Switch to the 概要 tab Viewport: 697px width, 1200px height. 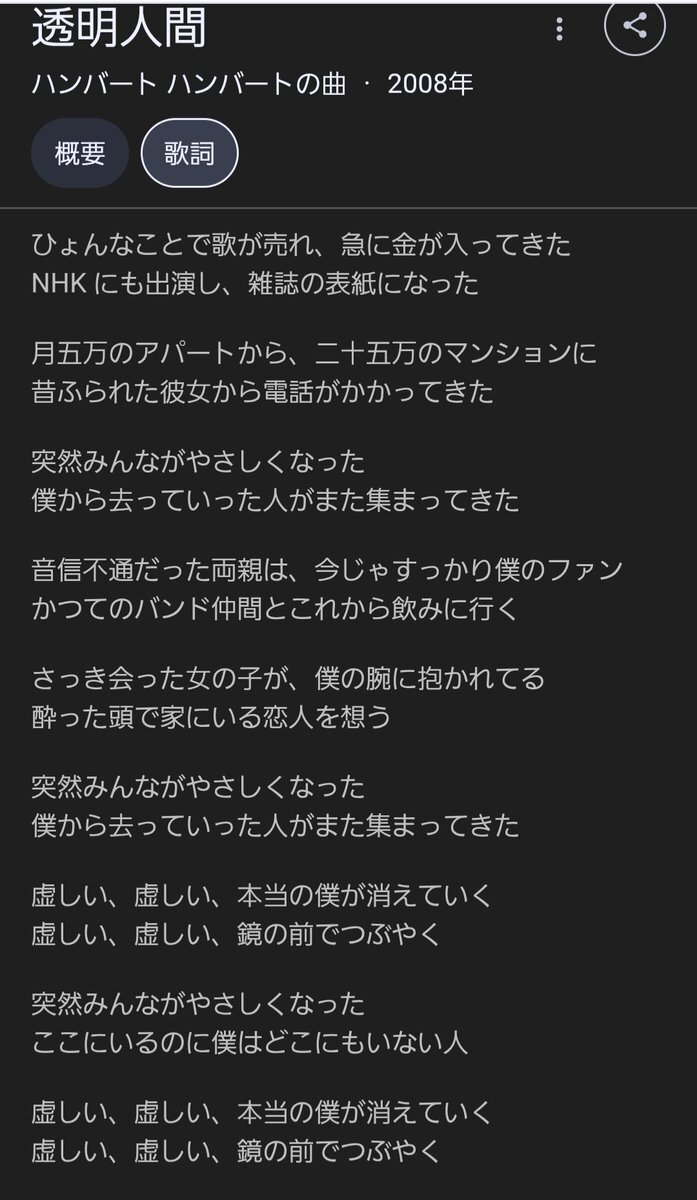click(x=80, y=154)
